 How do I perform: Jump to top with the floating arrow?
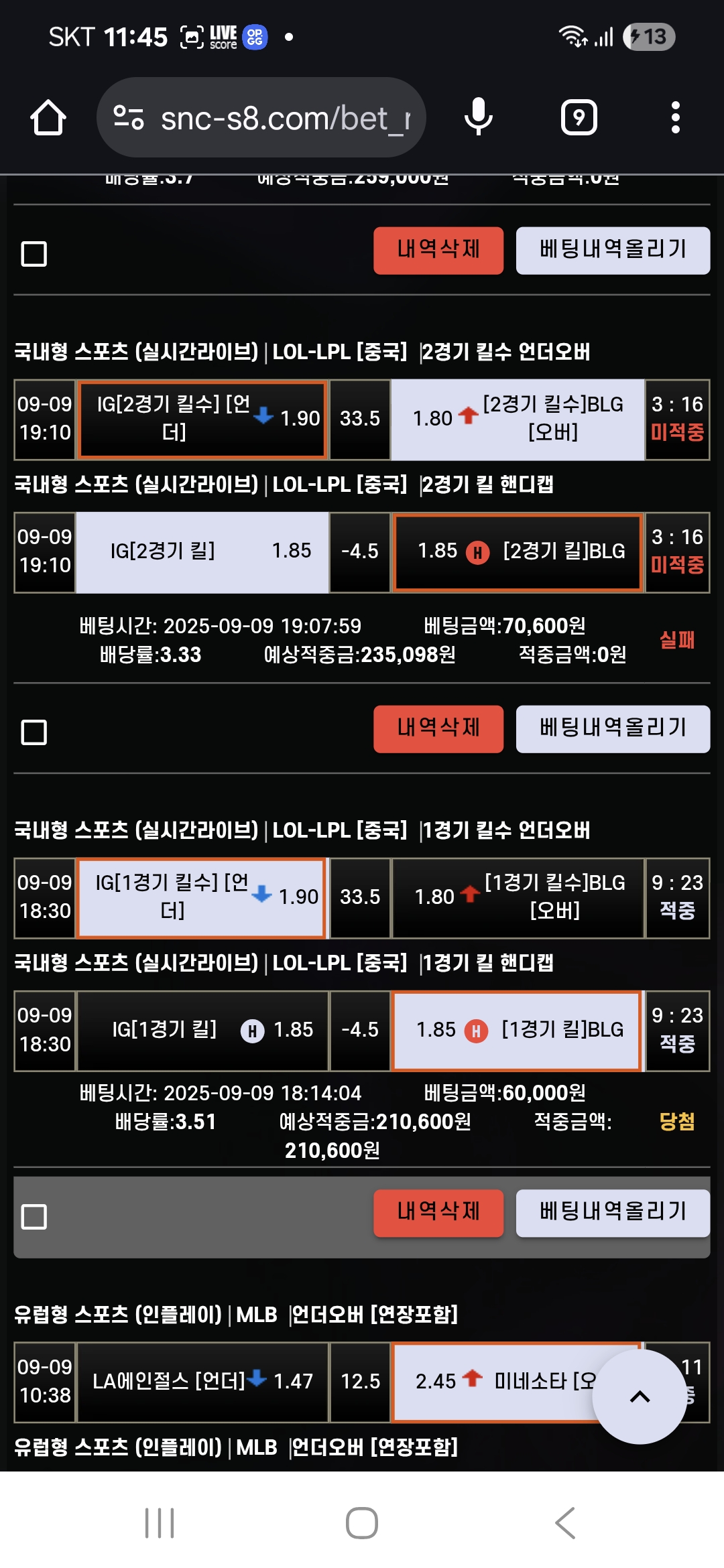(640, 1396)
